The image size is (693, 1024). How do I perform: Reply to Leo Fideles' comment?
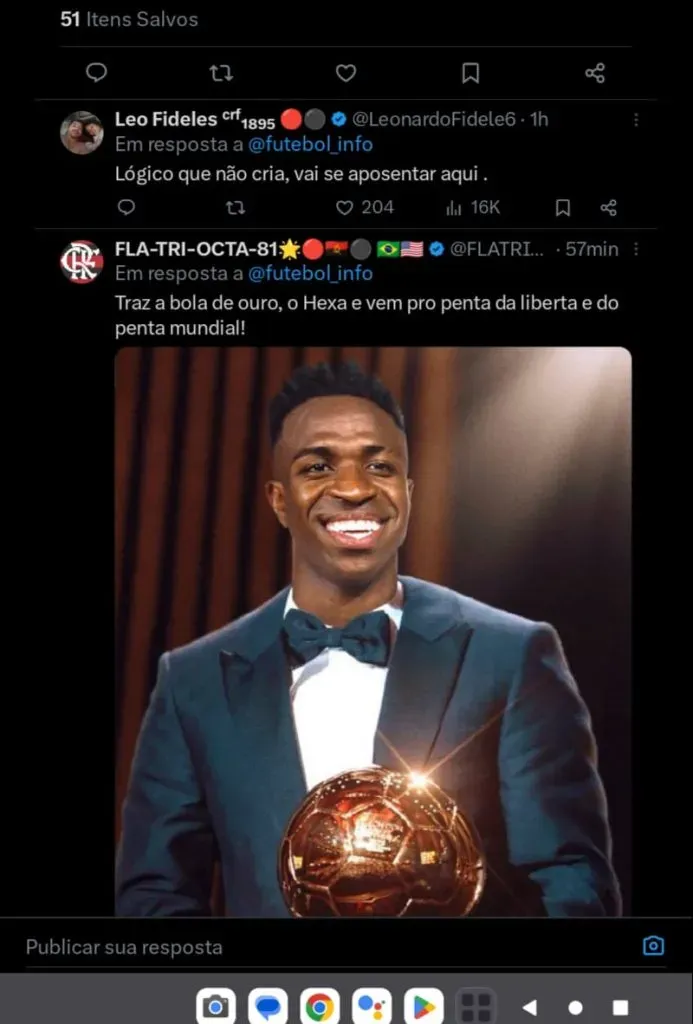click(126, 207)
